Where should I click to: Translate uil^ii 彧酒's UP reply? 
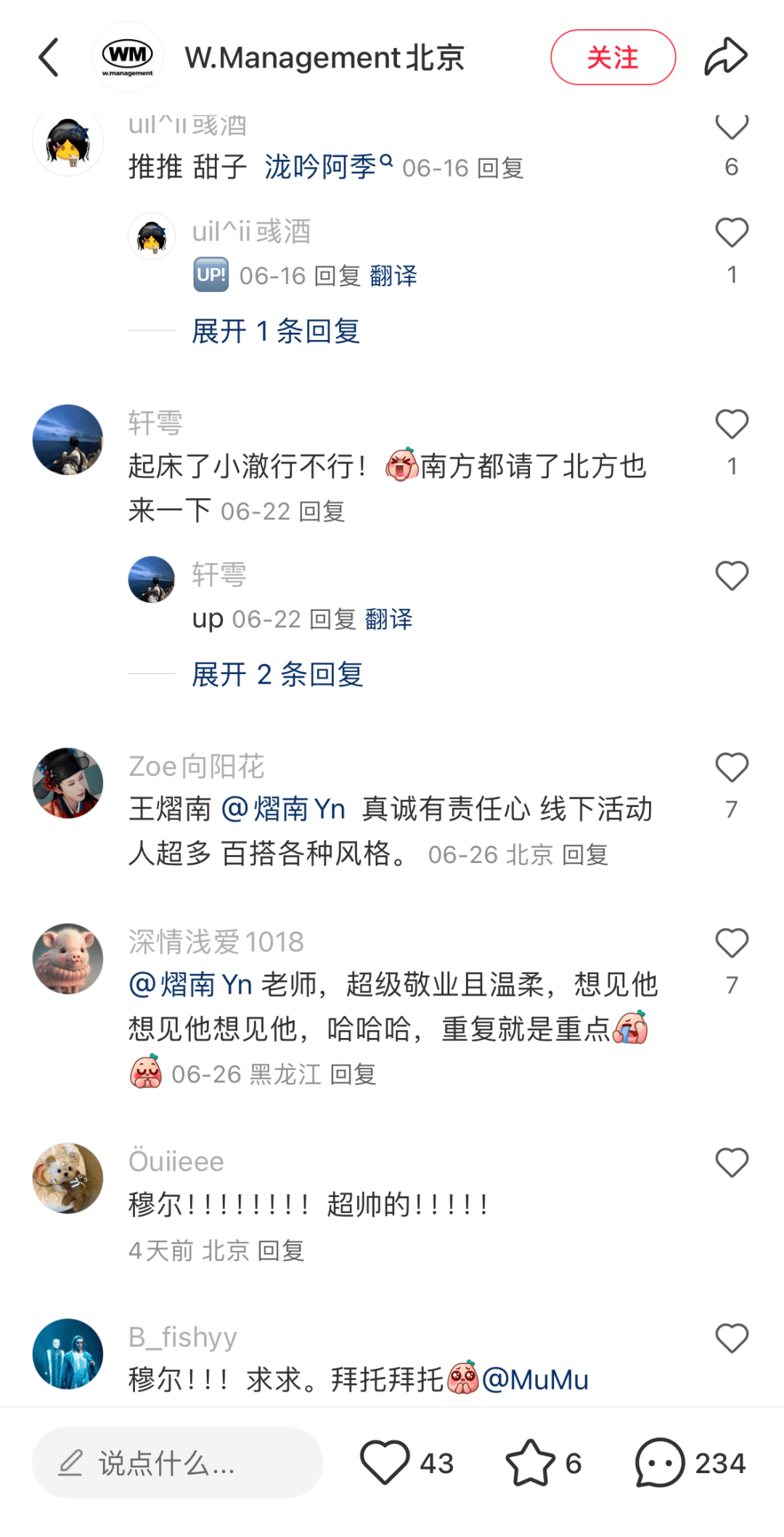click(393, 276)
